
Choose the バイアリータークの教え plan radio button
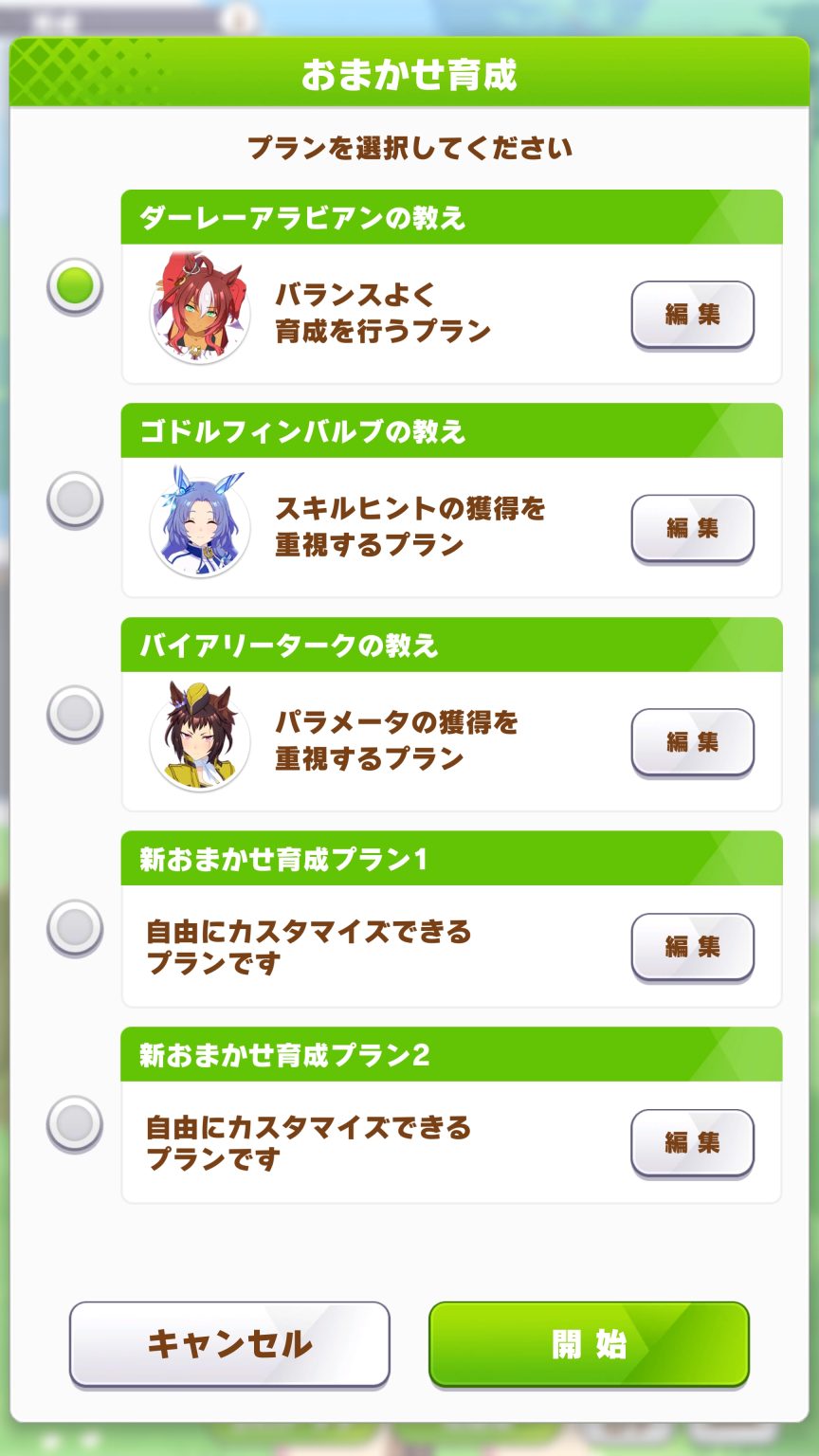[75, 713]
